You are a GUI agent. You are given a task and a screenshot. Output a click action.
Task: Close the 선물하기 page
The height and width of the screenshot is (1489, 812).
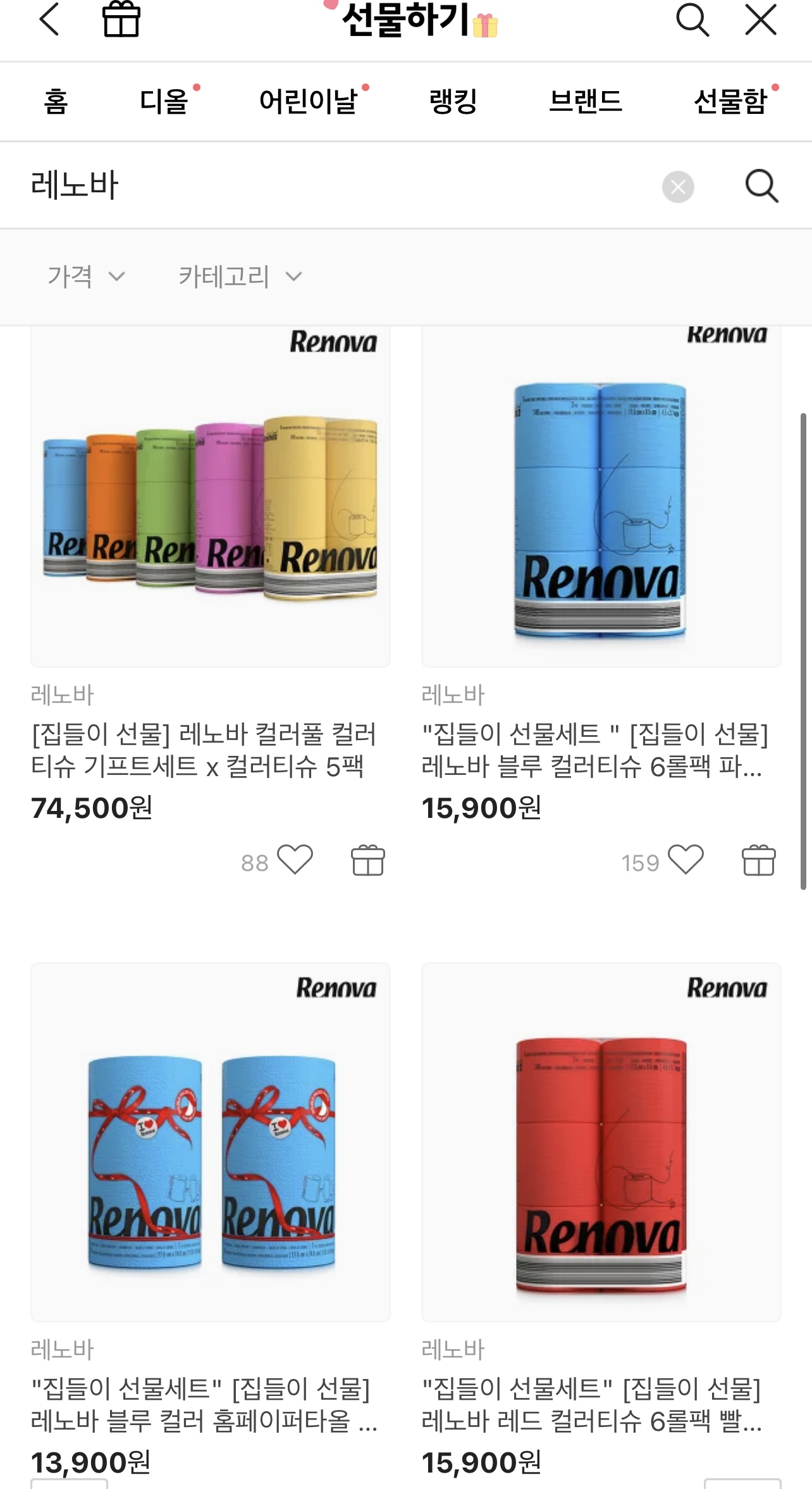[x=760, y=20]
